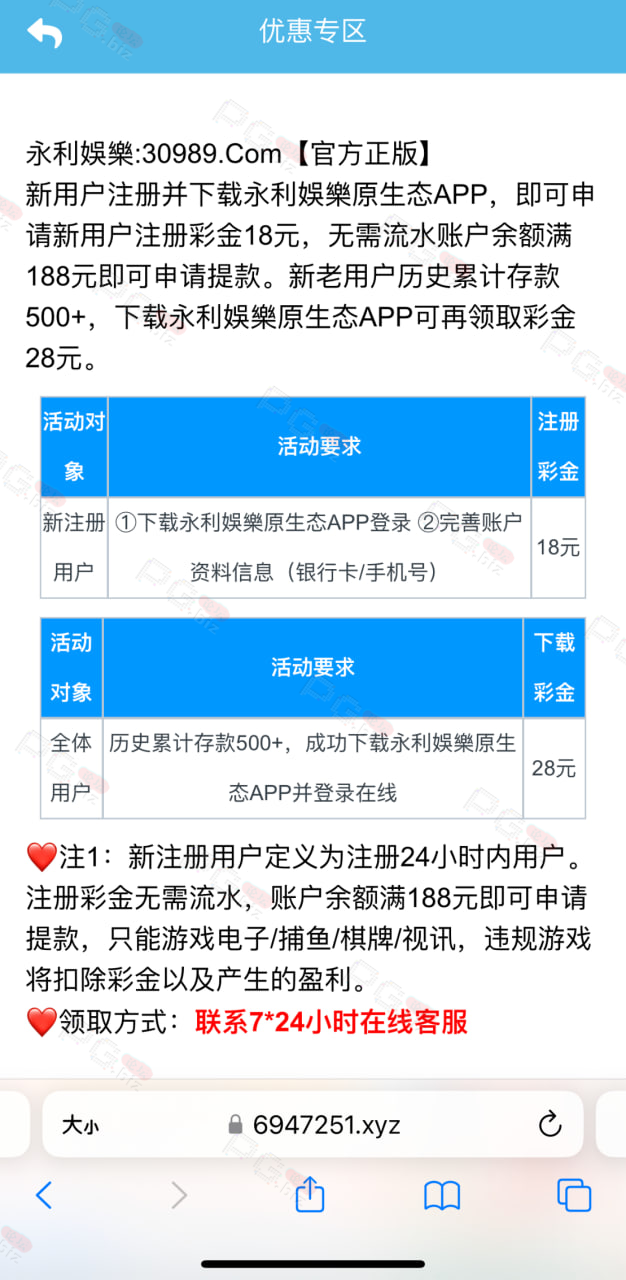Tap the 6947251.xyz address bar
Viewport: 626px width, 1280px height.
[x=313, y=1124]
